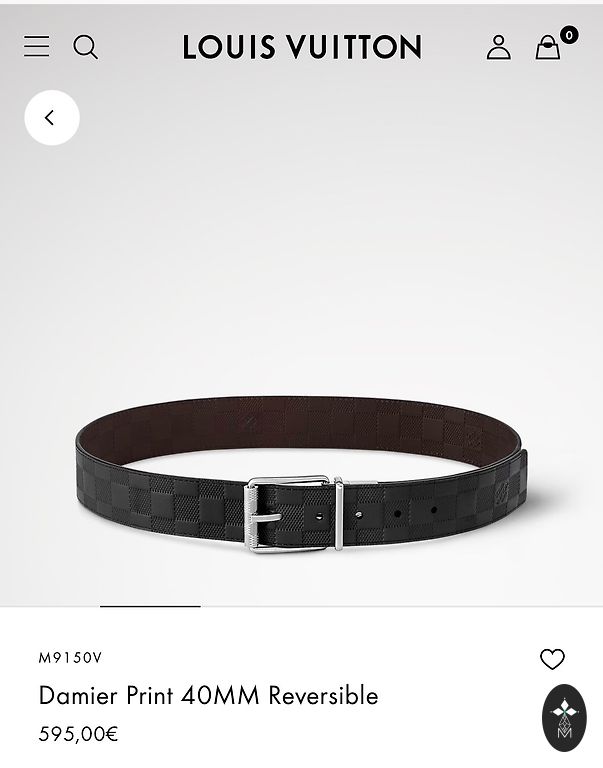Open the hamburger navigation menu
Image resolution: width=603 pixels, height=768 pixels.
37,46
